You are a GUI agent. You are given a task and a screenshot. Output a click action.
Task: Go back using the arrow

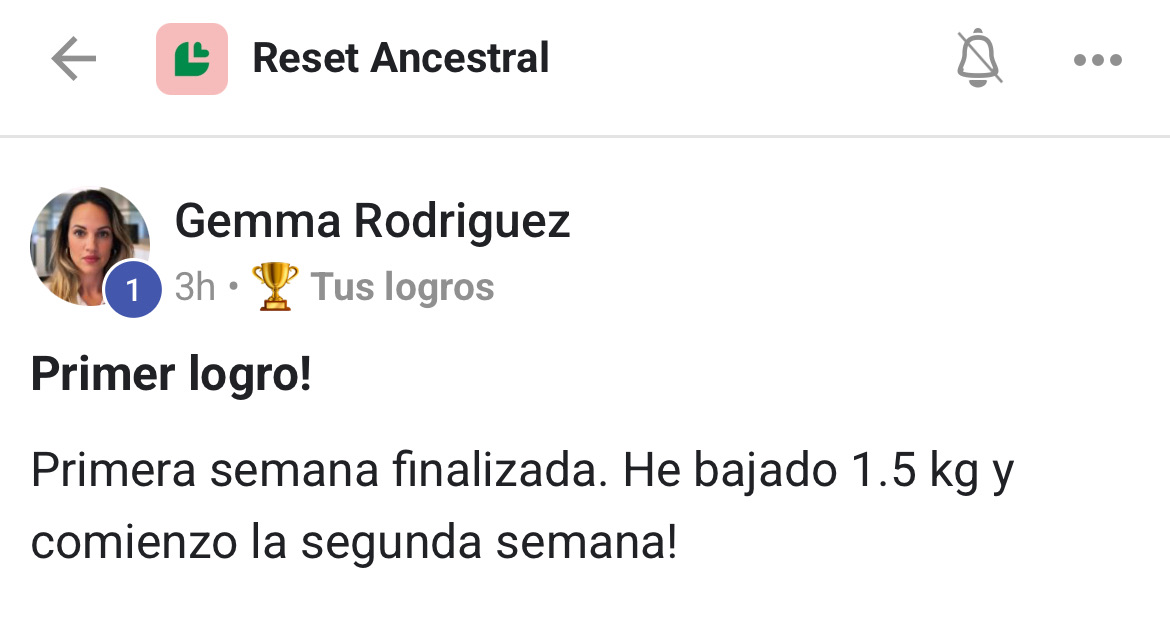coord(74,60)
